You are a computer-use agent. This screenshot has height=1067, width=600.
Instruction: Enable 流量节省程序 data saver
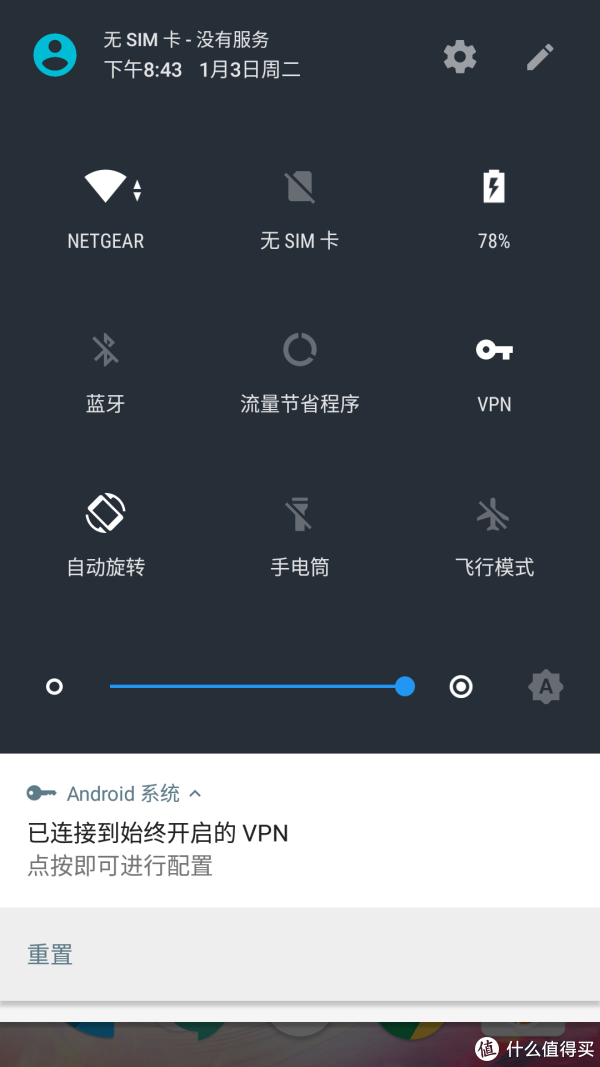(299, 373)
